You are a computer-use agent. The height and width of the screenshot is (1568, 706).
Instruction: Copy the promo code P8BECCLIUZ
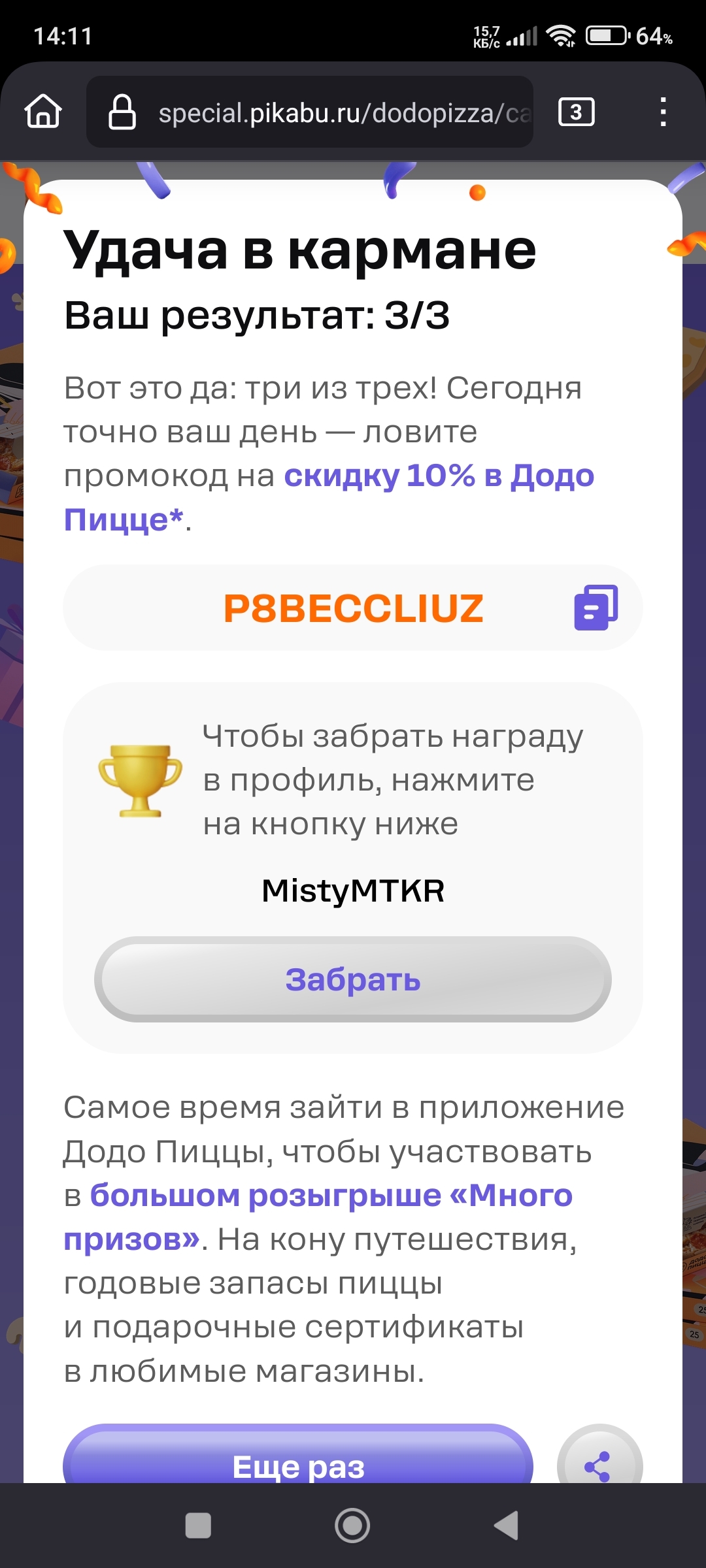596,608
